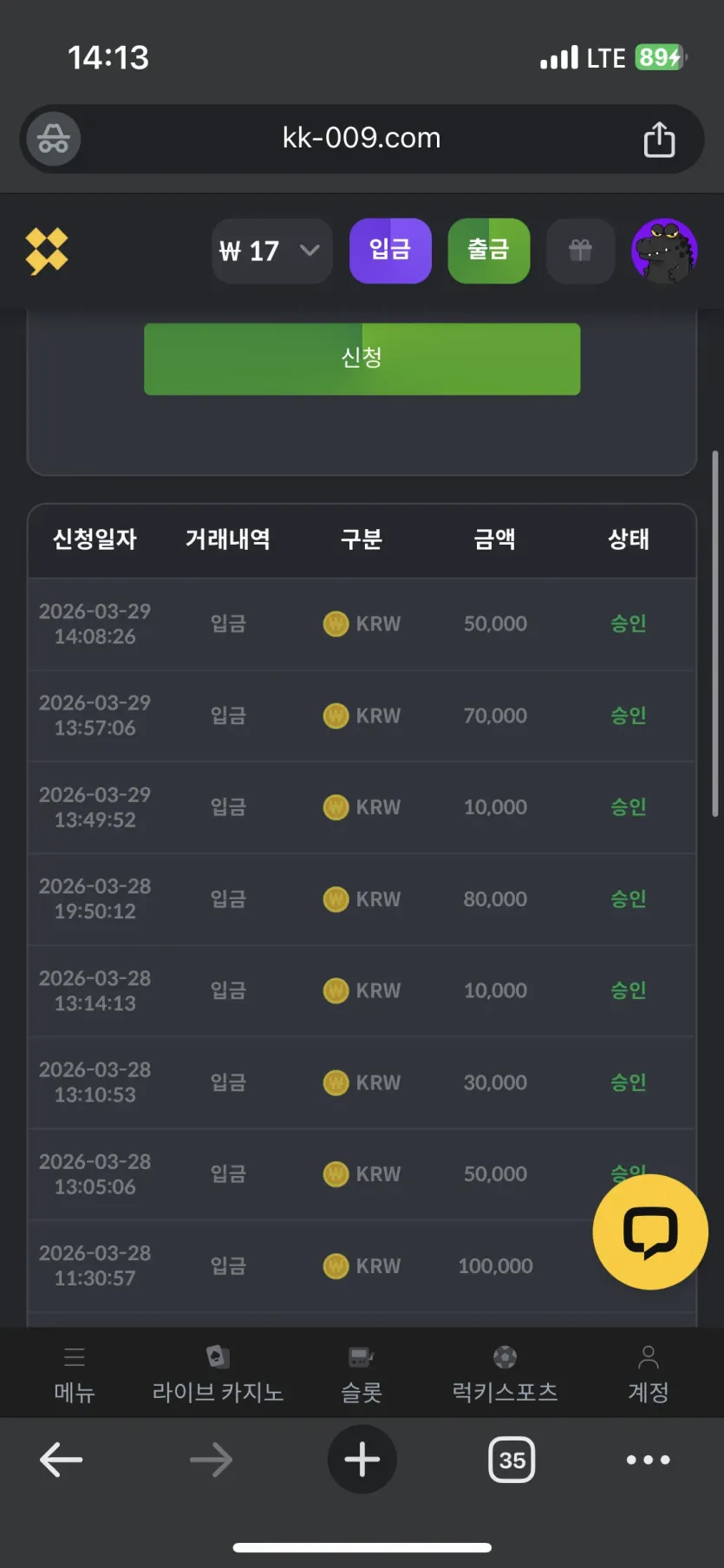Expand the ₩ 17 balance dropdown

click(x=271, y=252)
